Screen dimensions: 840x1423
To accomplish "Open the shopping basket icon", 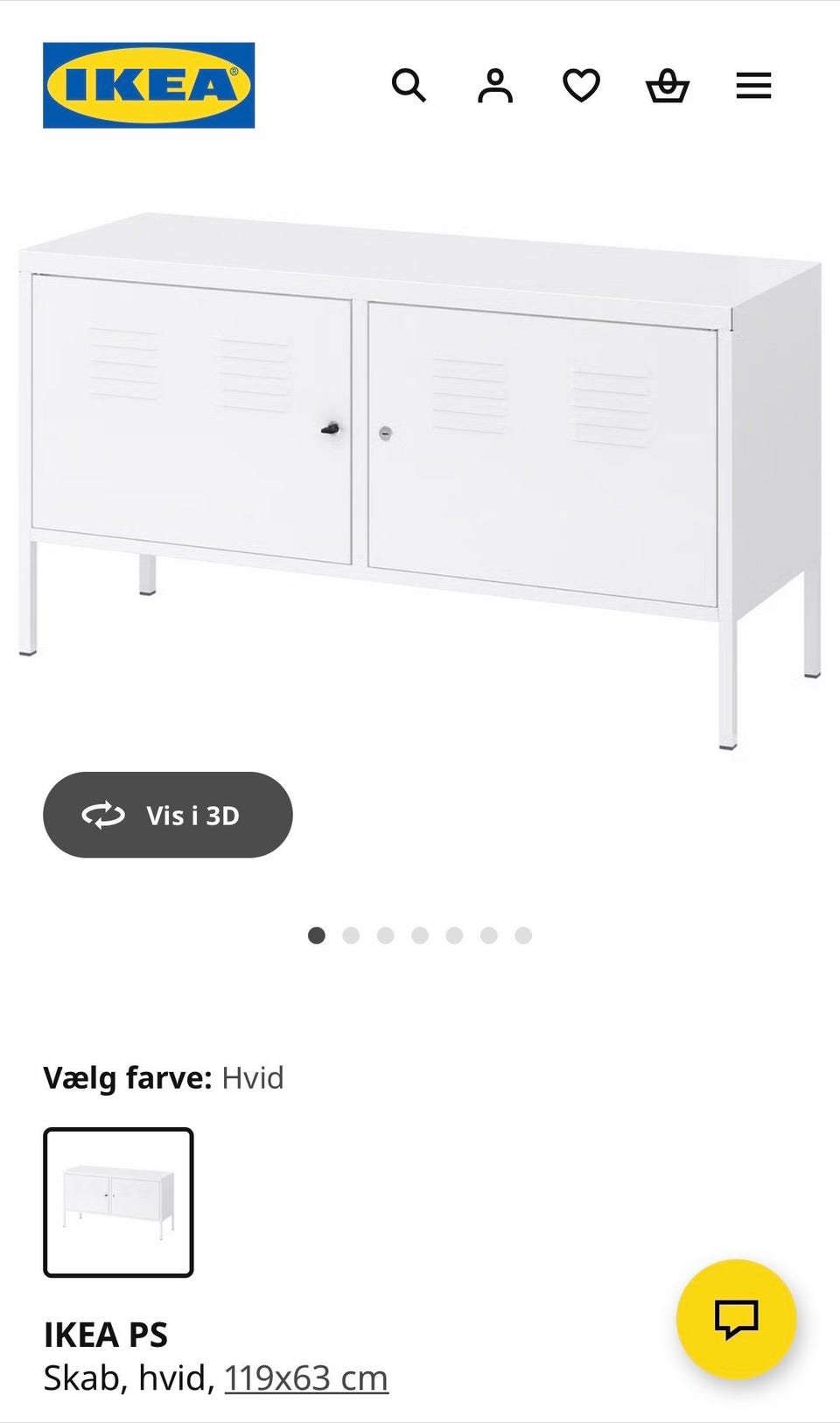I will click(x=668, y=85).
